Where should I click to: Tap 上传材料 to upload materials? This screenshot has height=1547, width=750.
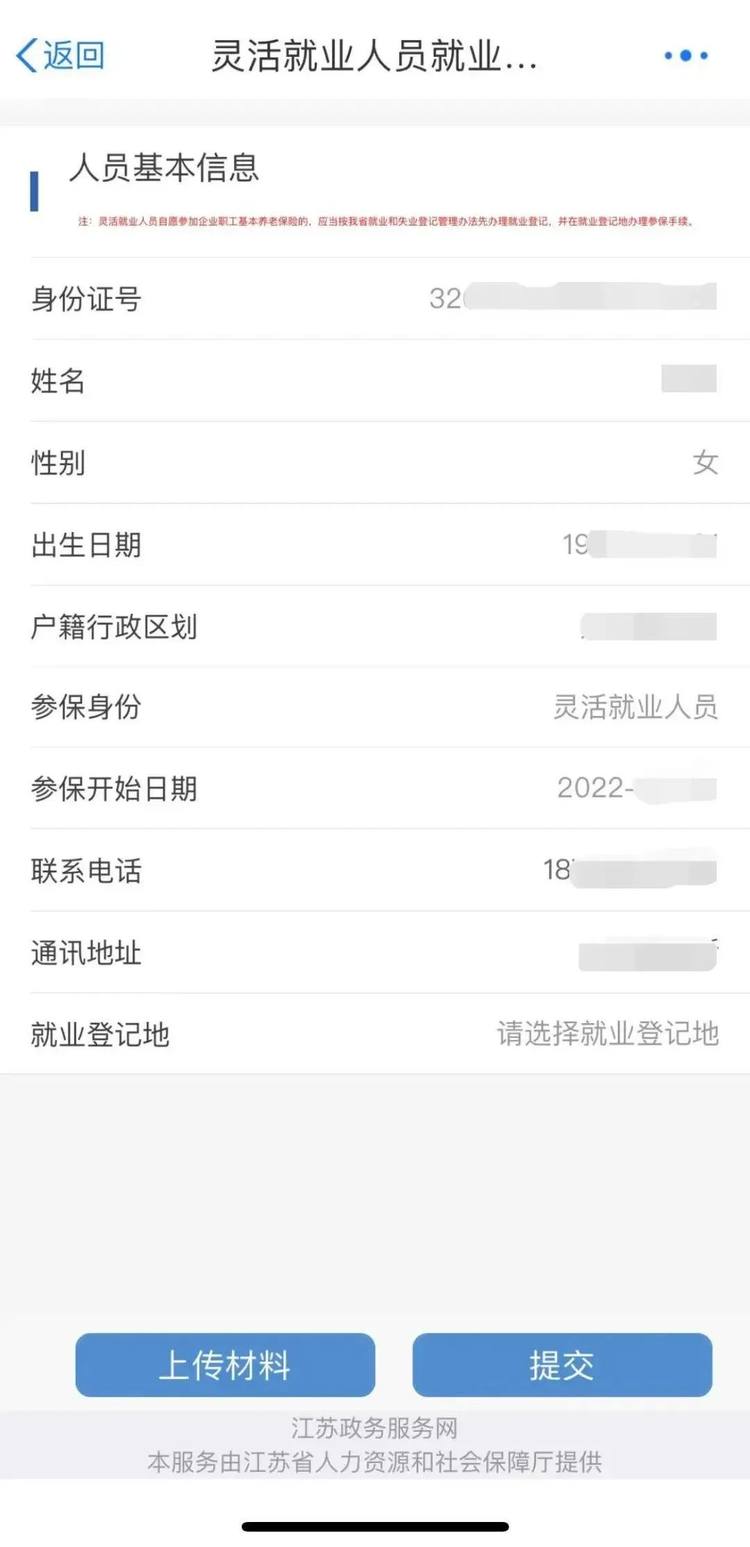tap(225, 1365)
